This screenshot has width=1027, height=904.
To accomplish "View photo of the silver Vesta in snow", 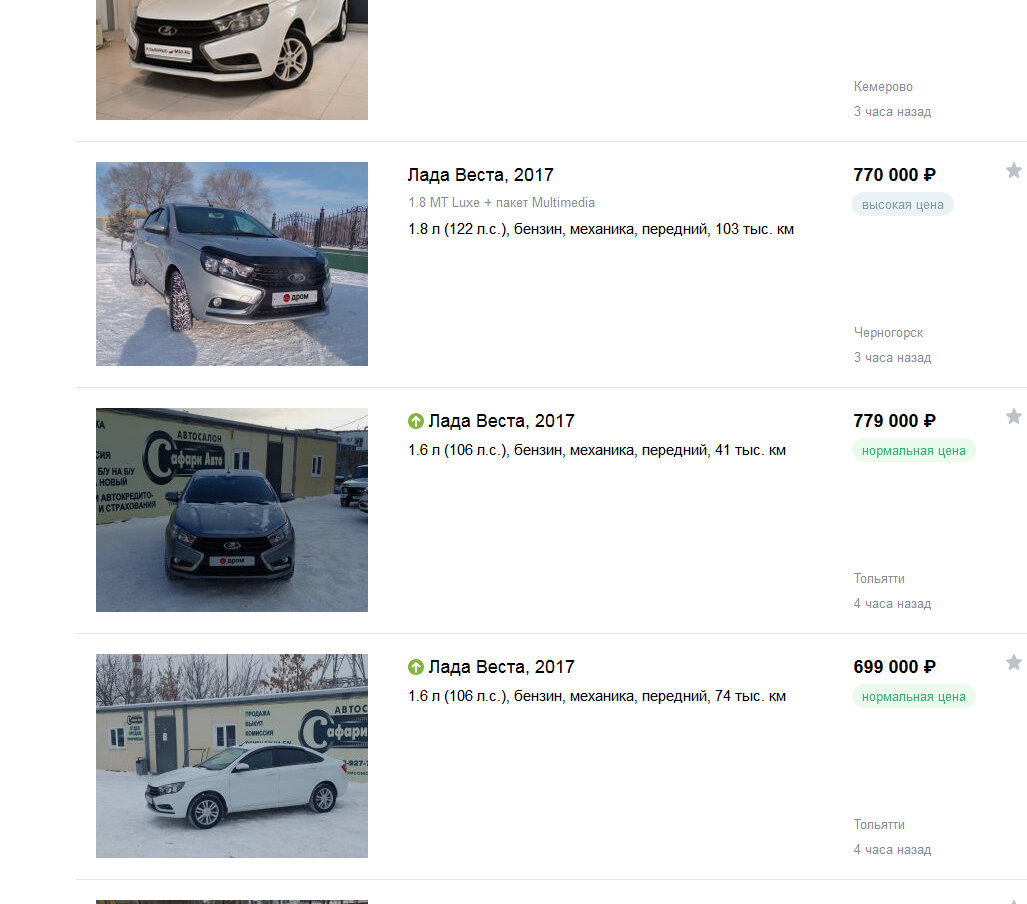I will (x=232, y=264).
